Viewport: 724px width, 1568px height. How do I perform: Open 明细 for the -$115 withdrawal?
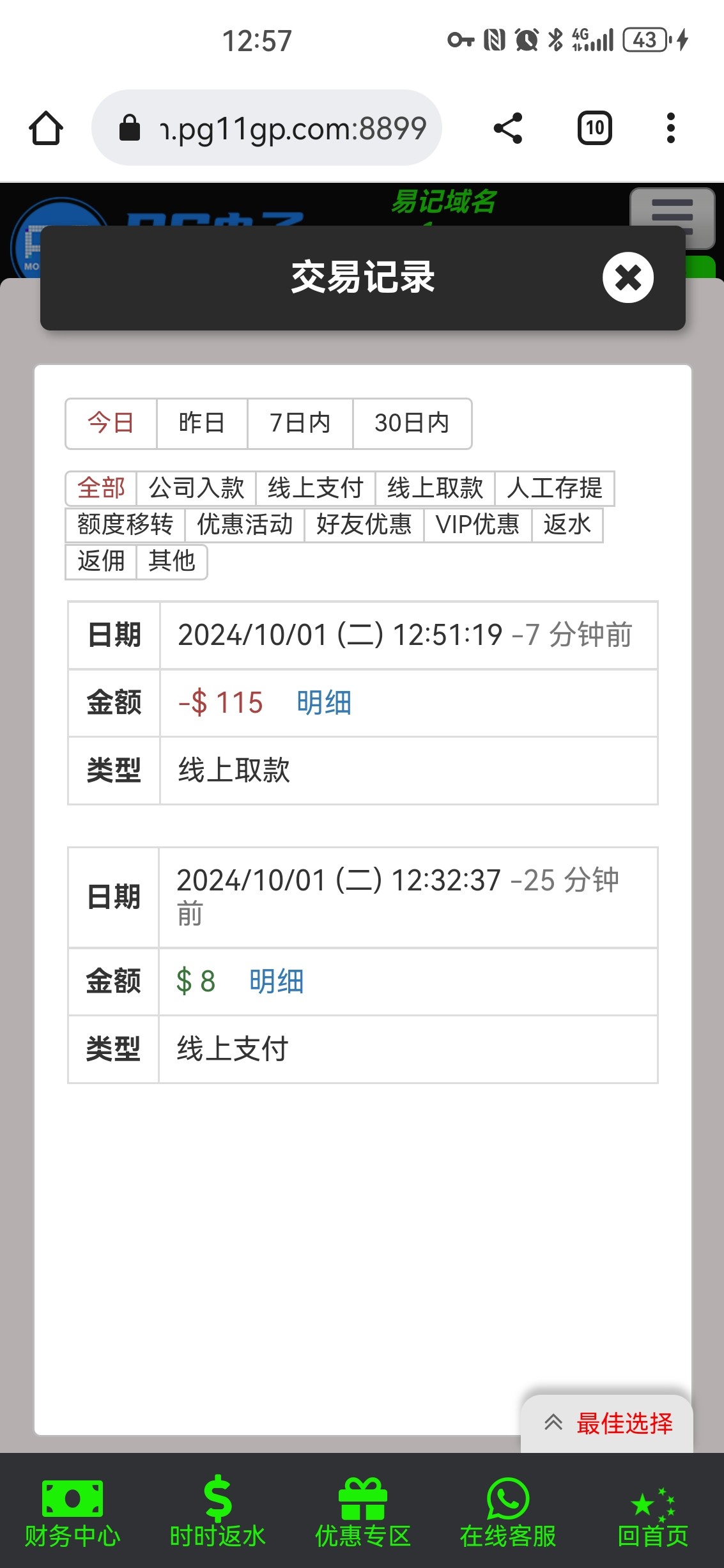click(324, 703)
